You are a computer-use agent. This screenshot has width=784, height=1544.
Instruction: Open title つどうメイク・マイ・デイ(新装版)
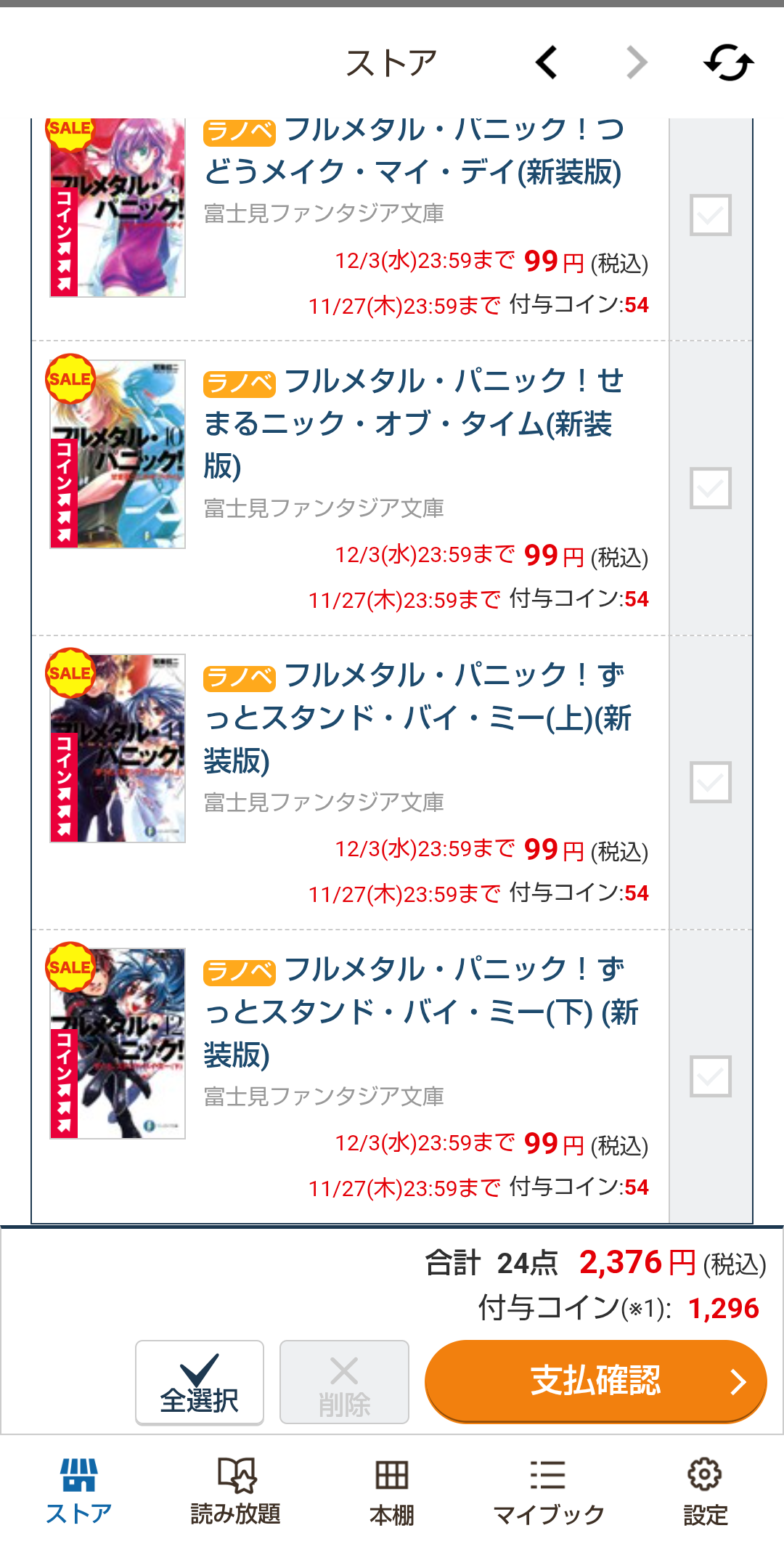[x=414, y=151]
